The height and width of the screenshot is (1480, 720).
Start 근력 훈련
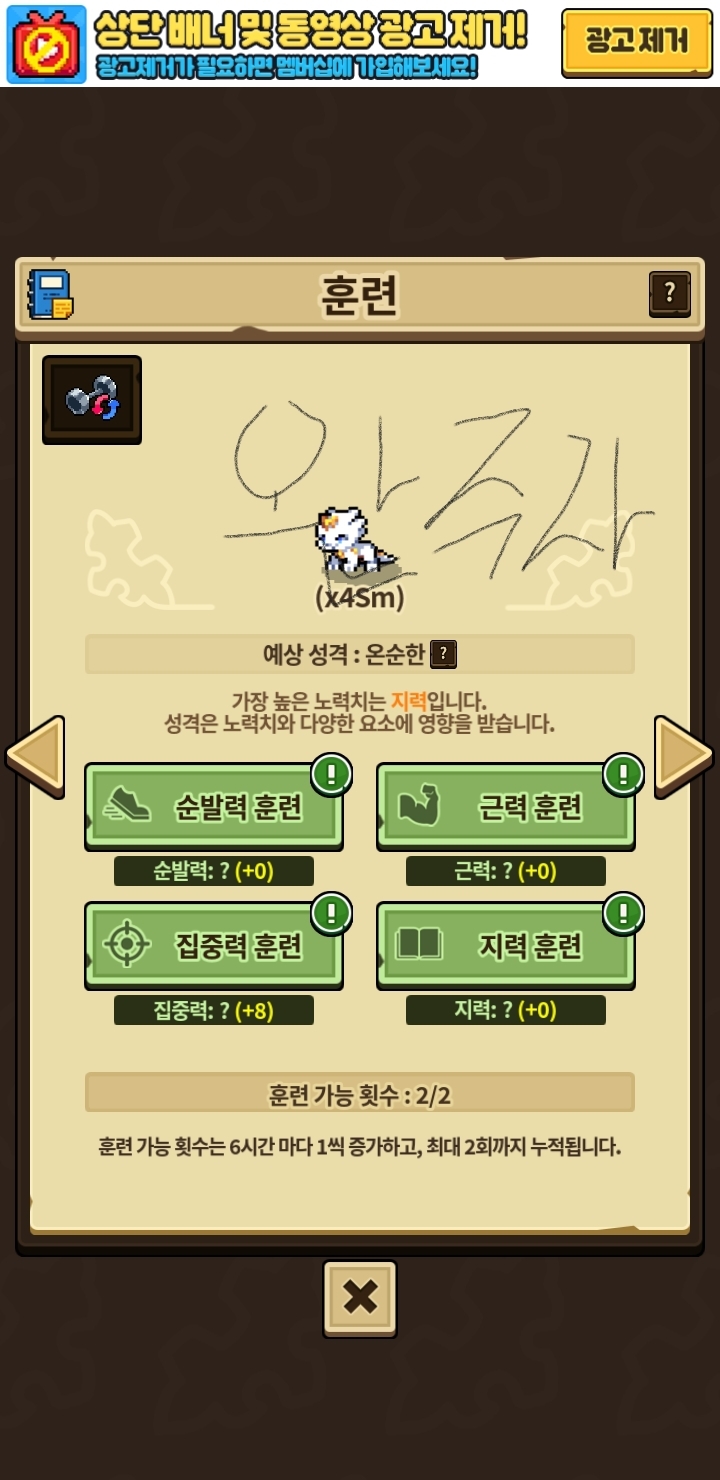point(506,807)
